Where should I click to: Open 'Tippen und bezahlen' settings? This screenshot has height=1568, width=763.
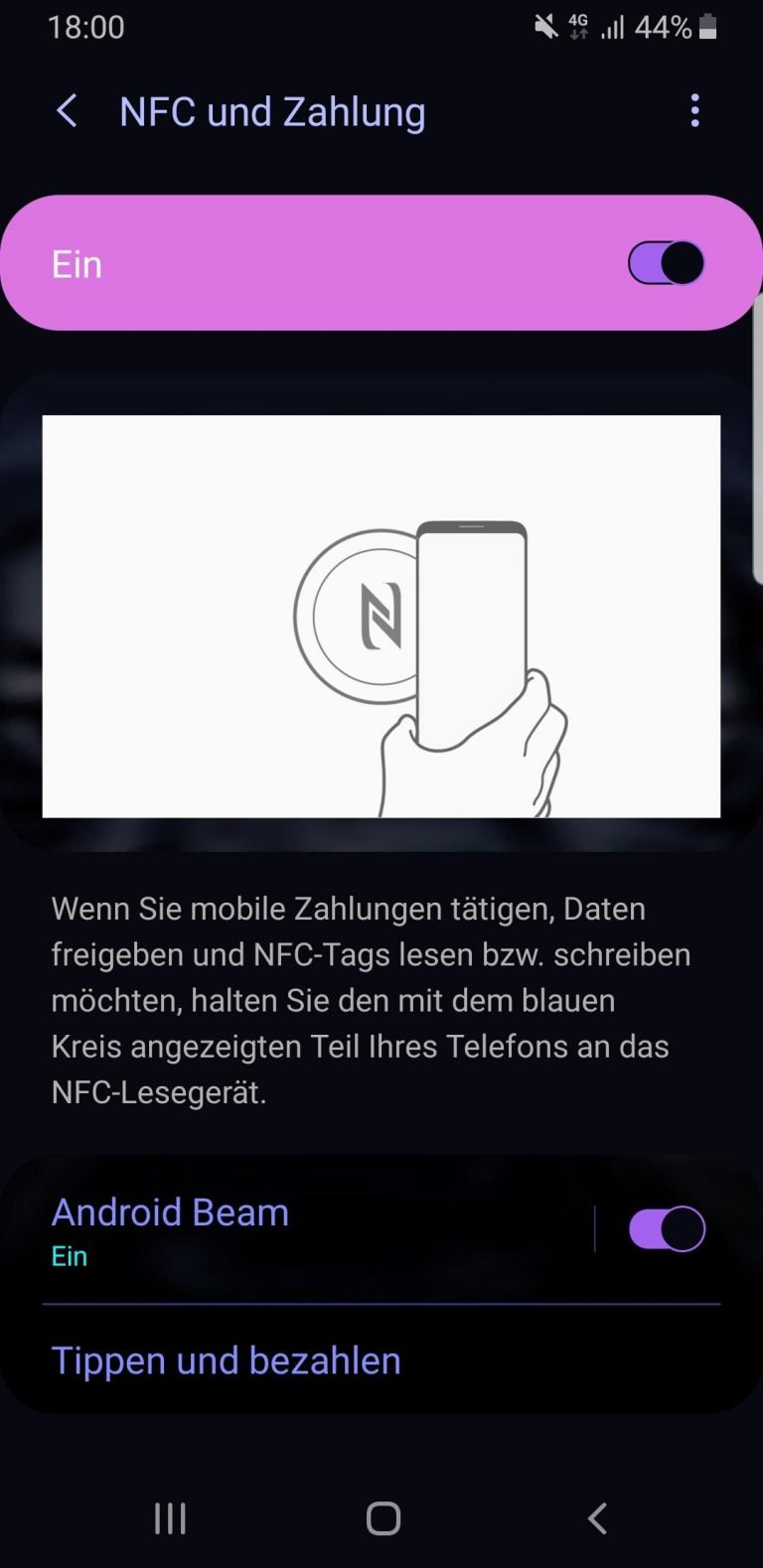pyautogui.click(x=226, y=1359)
